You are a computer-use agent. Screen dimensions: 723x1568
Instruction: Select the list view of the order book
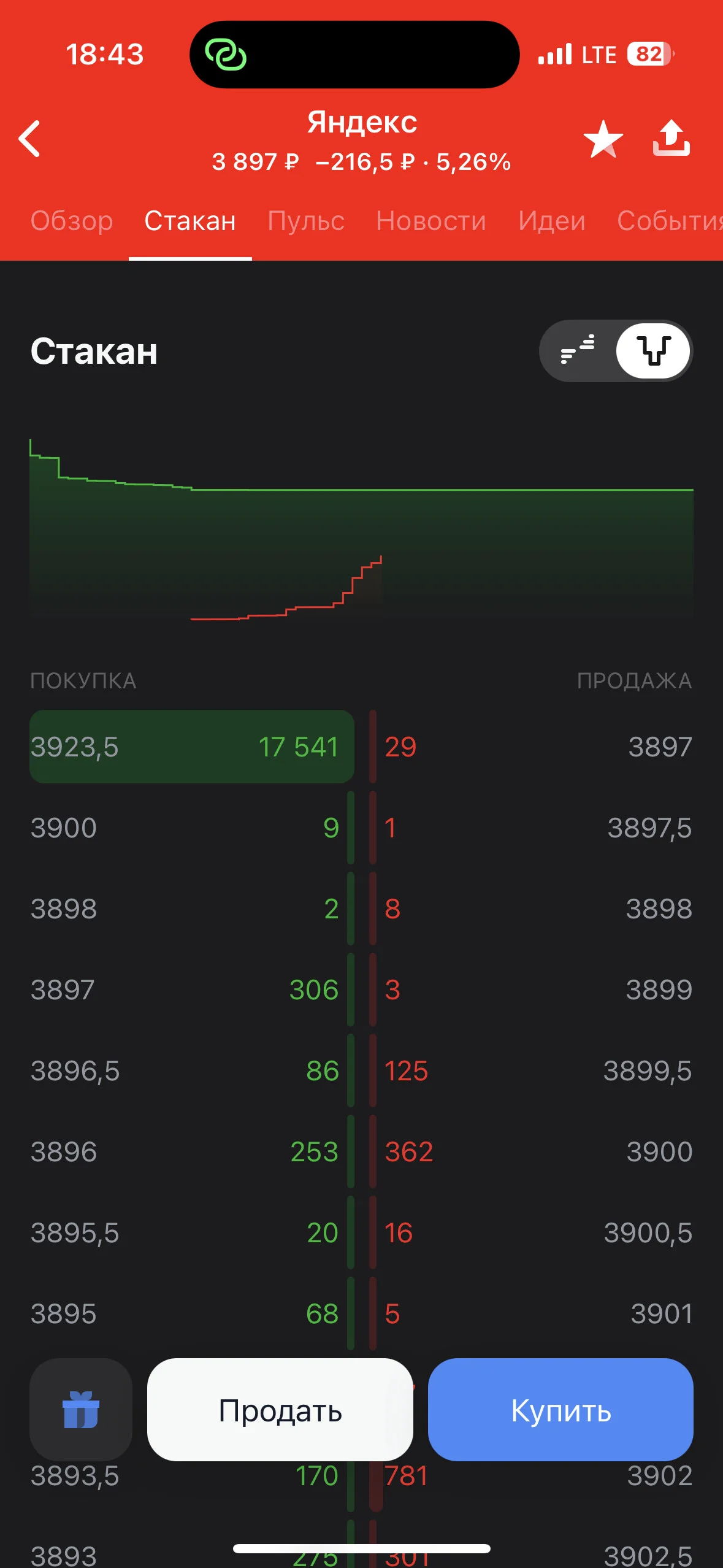[578, 350]
